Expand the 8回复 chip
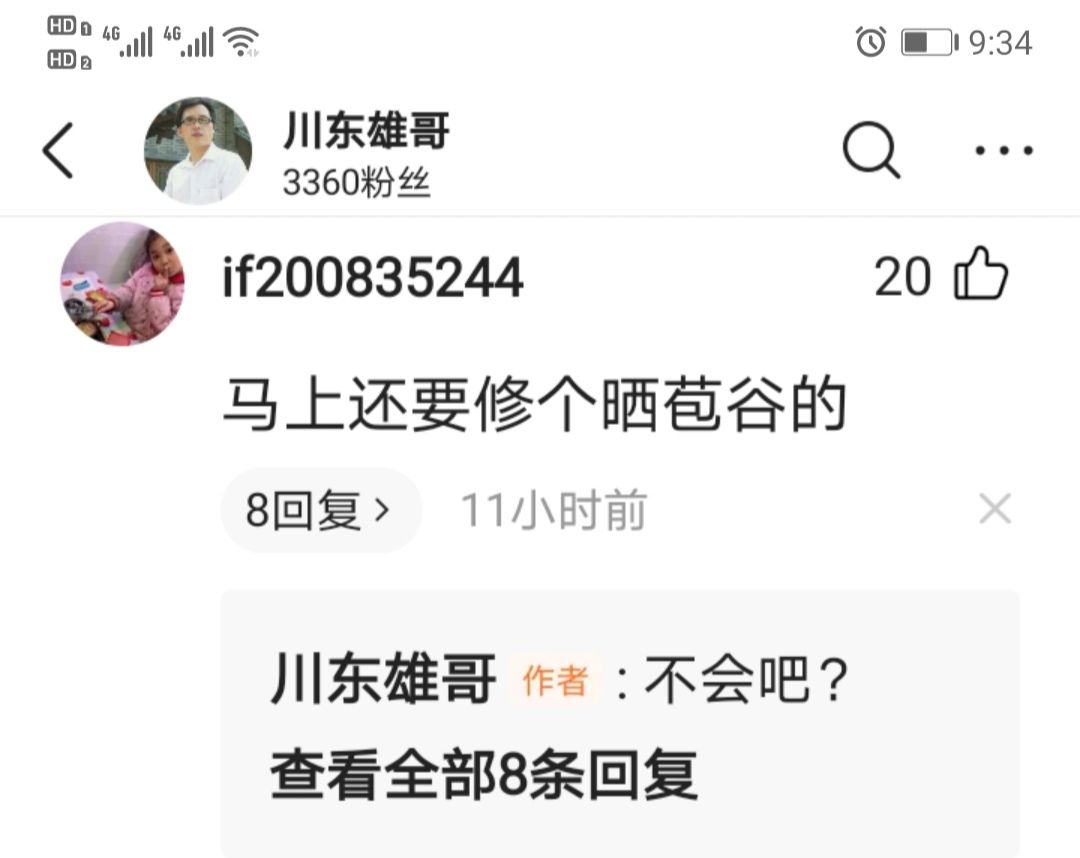Viewport: 1080px width, 858px height. tap(320, 511)
